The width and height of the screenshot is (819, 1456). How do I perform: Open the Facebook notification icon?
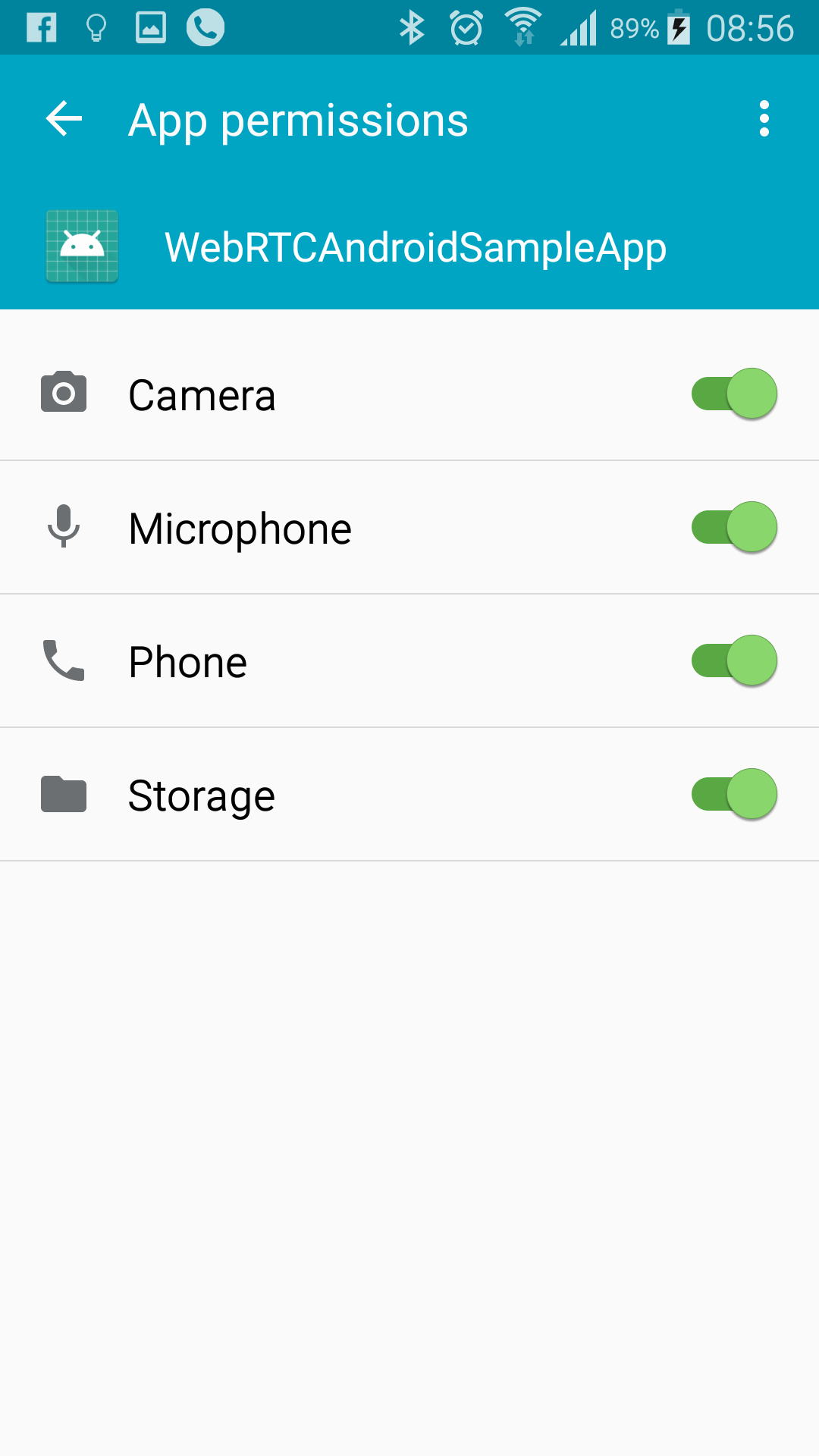click(42, 27)
